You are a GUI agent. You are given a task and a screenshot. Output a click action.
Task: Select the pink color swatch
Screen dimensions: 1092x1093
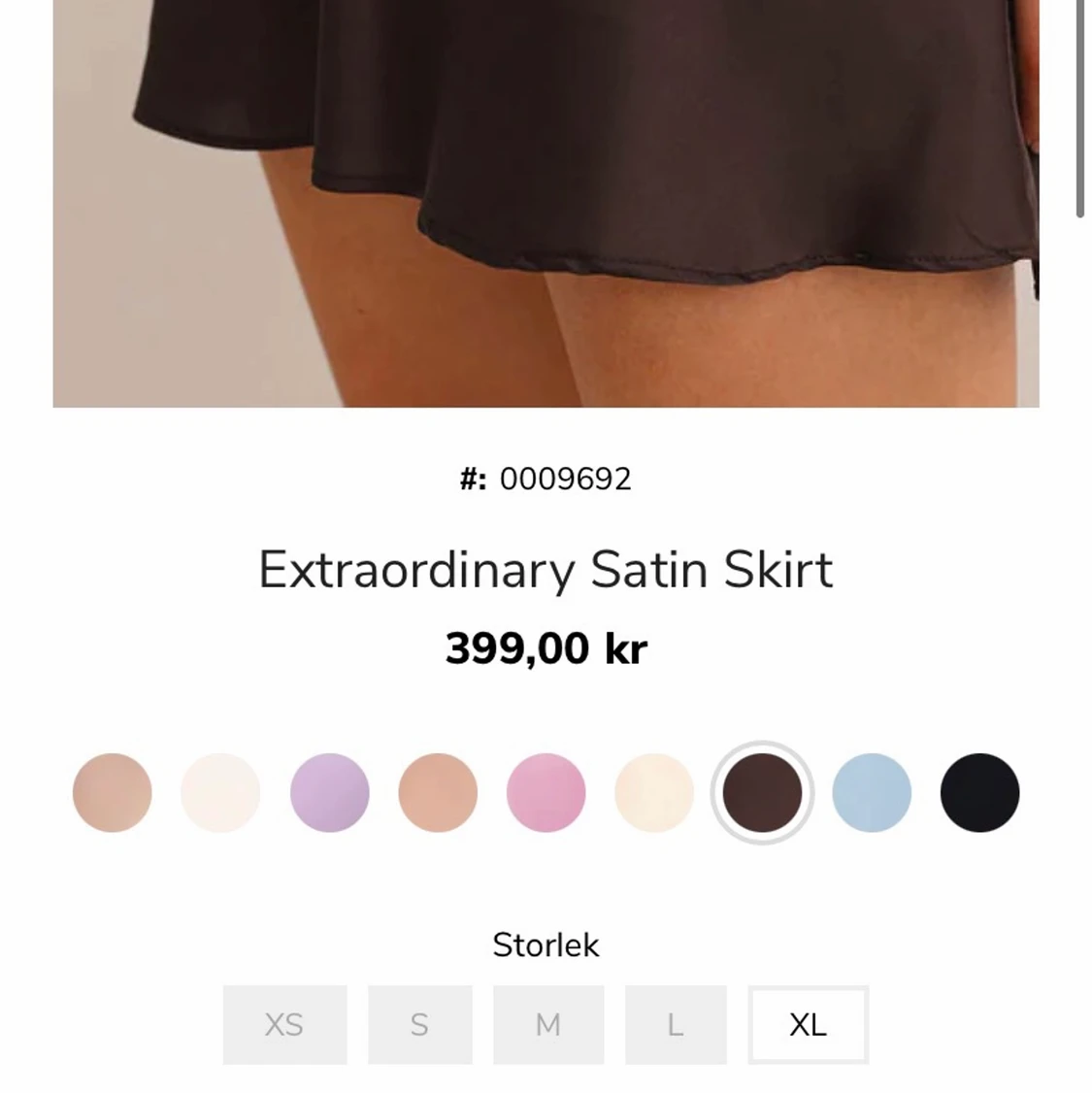pos(546,792)
